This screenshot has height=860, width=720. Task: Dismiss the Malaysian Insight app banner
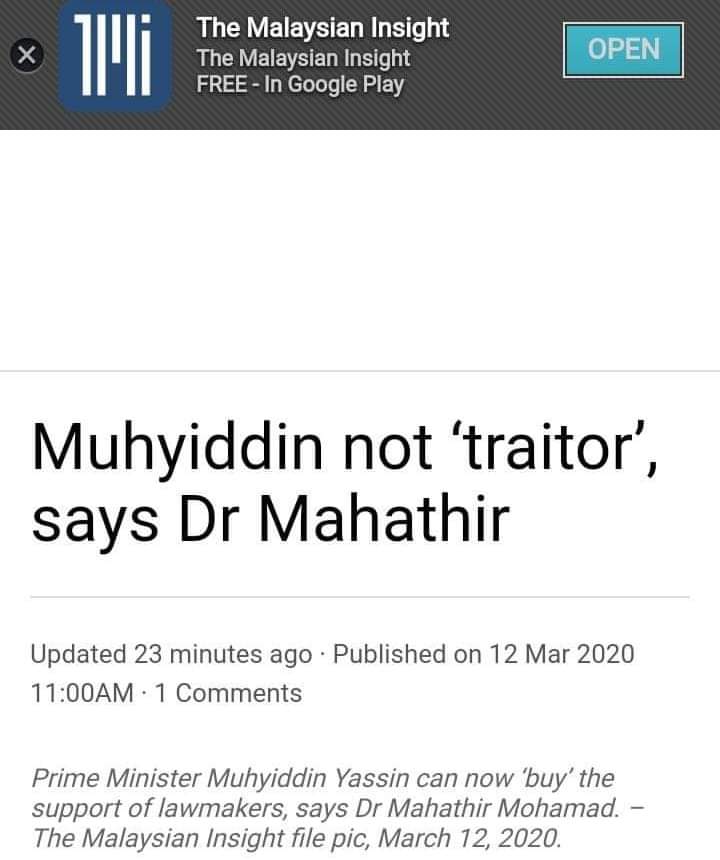click(x=28, y=56)
